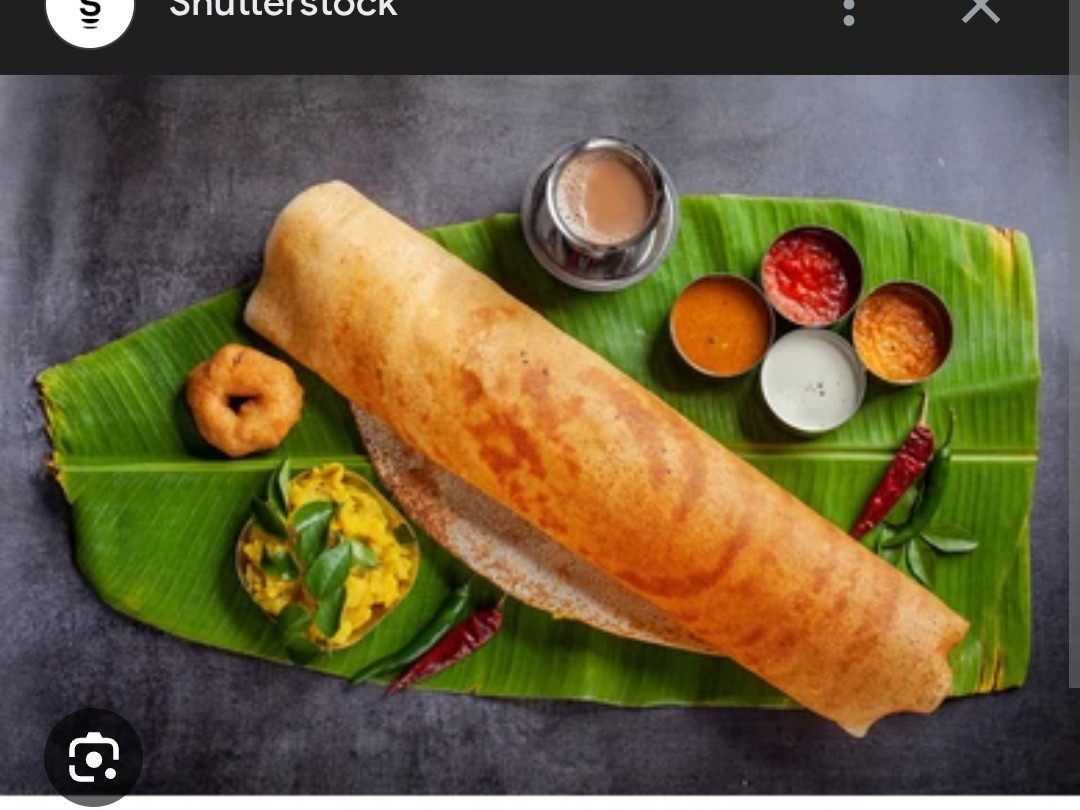1080x810 pixels.
Task: Open the Shutterstock source page
Action: 283,10
